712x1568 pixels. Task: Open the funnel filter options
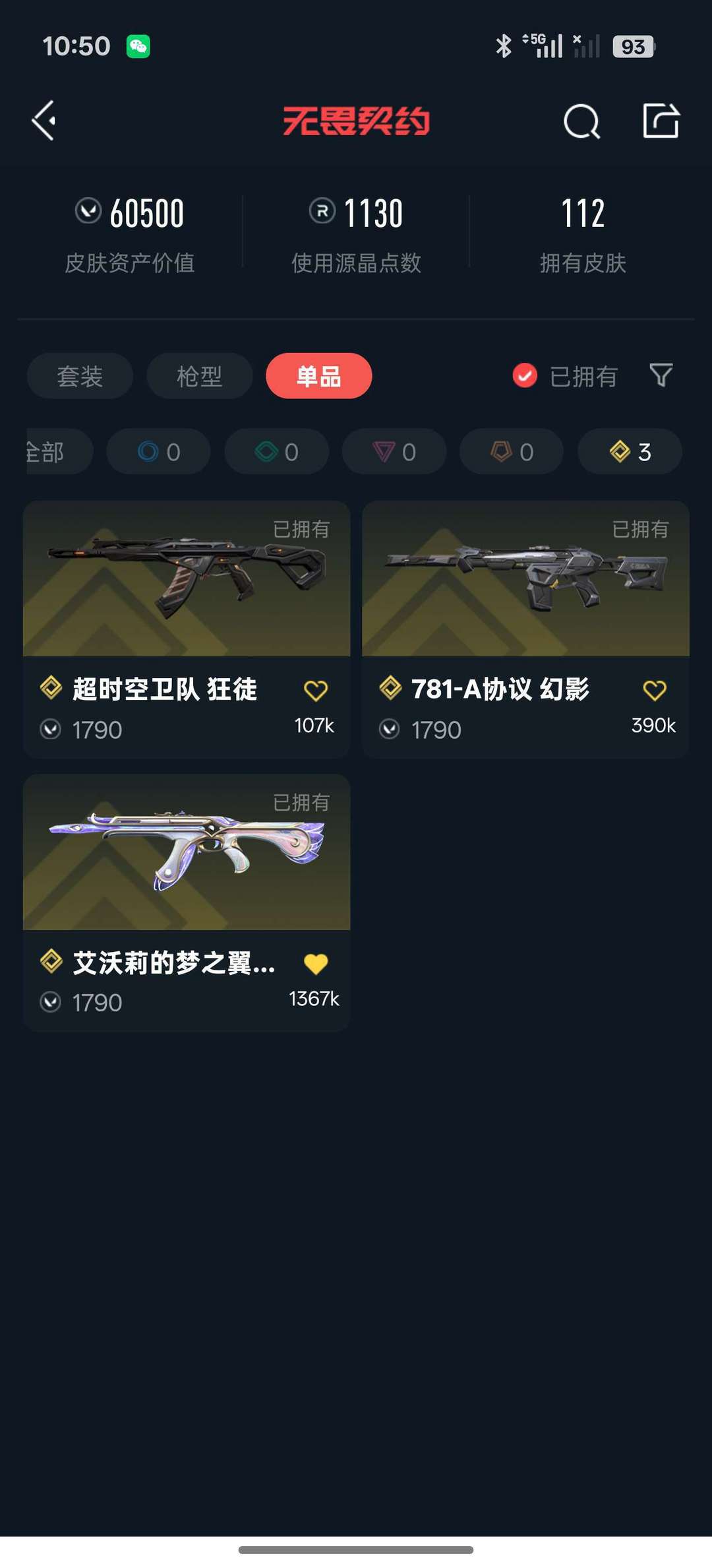pos(661,375)
